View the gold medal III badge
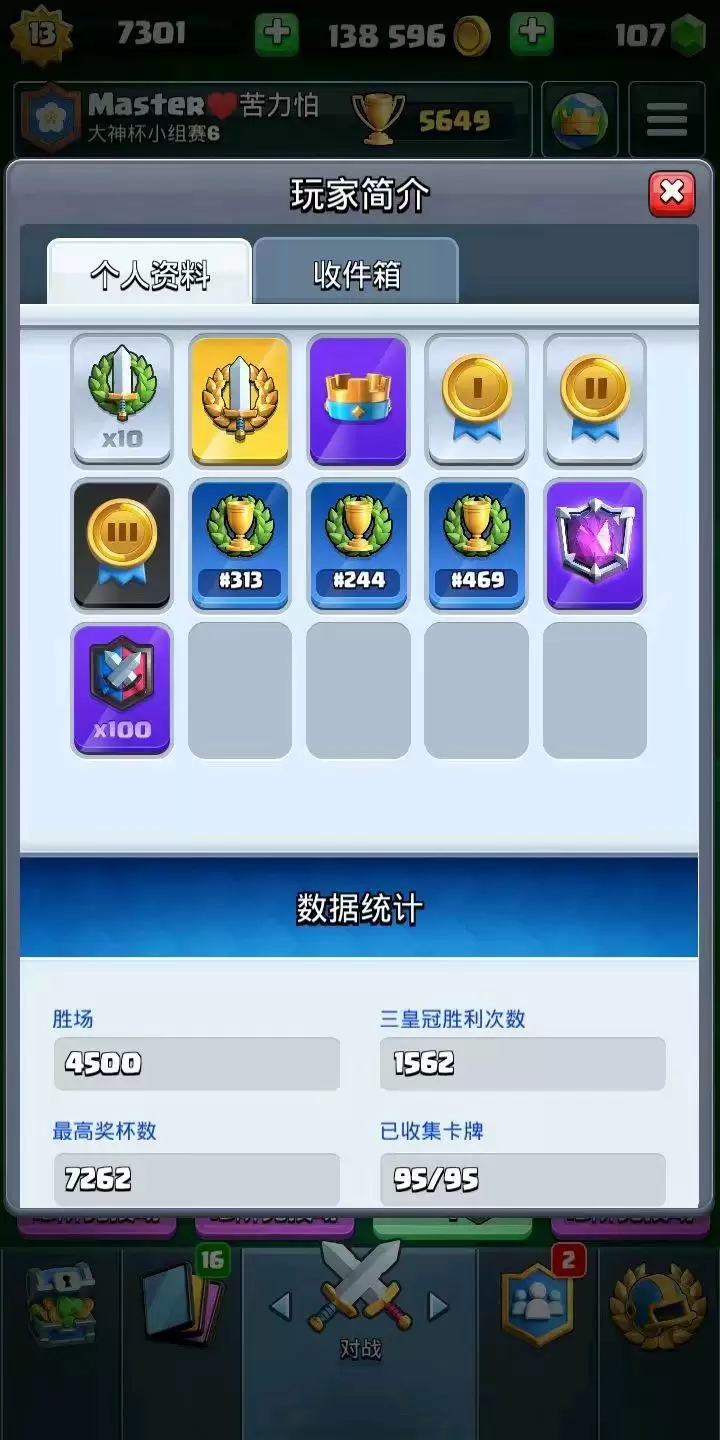 [x=122, y=545]
